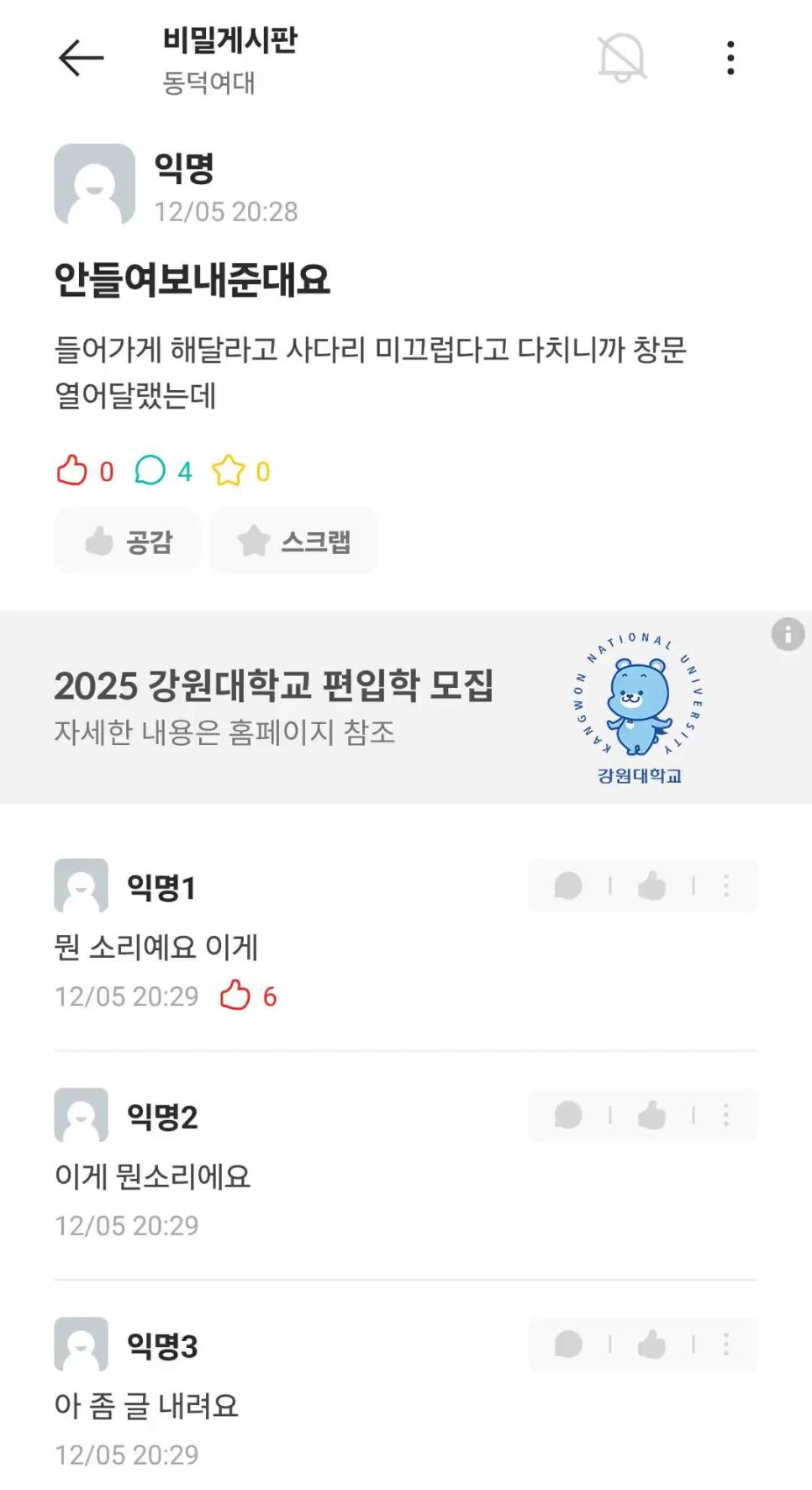The image size is (812, 1490).
Task: Like 익명1's comment
Action: coord(651,885)
